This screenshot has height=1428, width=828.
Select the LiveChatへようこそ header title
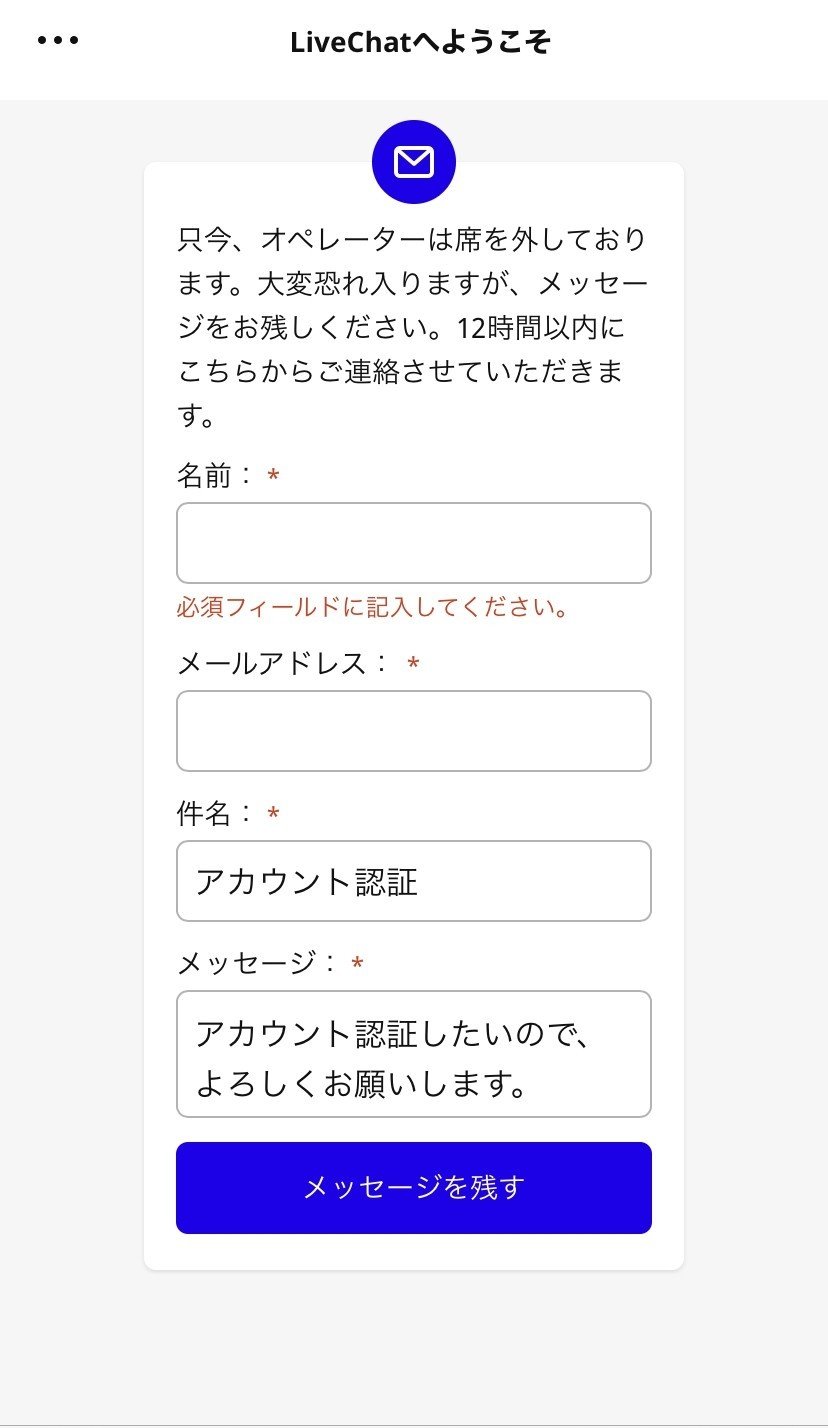click(422, 40)
